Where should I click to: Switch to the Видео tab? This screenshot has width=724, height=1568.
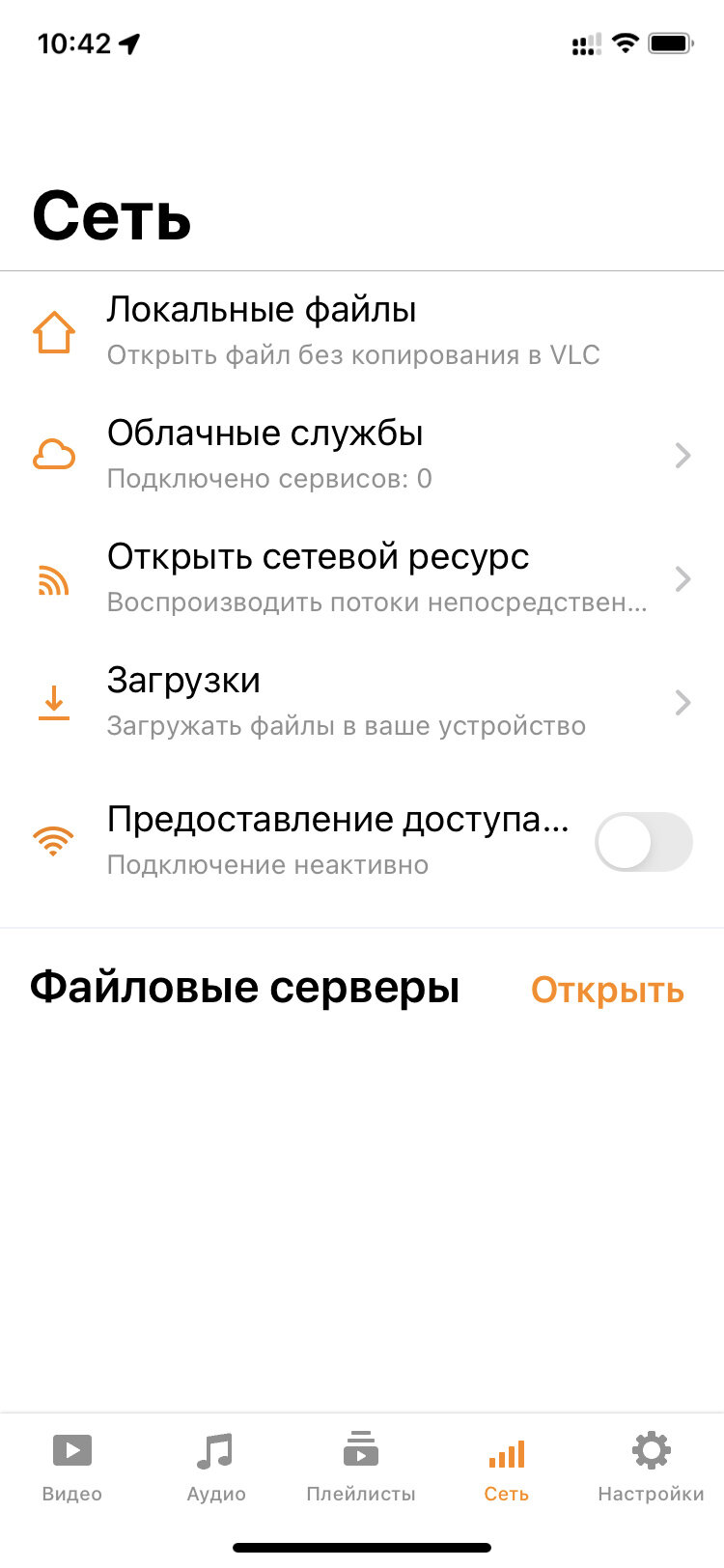72,1468
